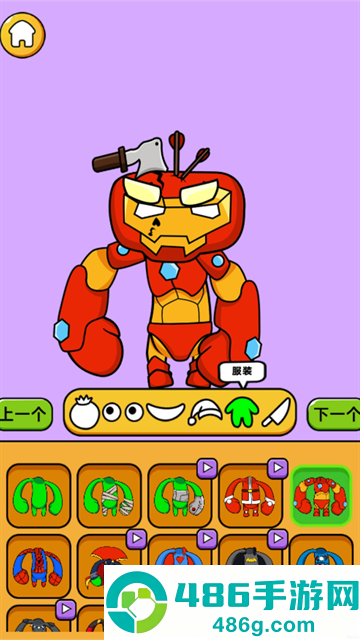Go to the home screen button
This screenshot has height=640, width=360.
[22, 35]
